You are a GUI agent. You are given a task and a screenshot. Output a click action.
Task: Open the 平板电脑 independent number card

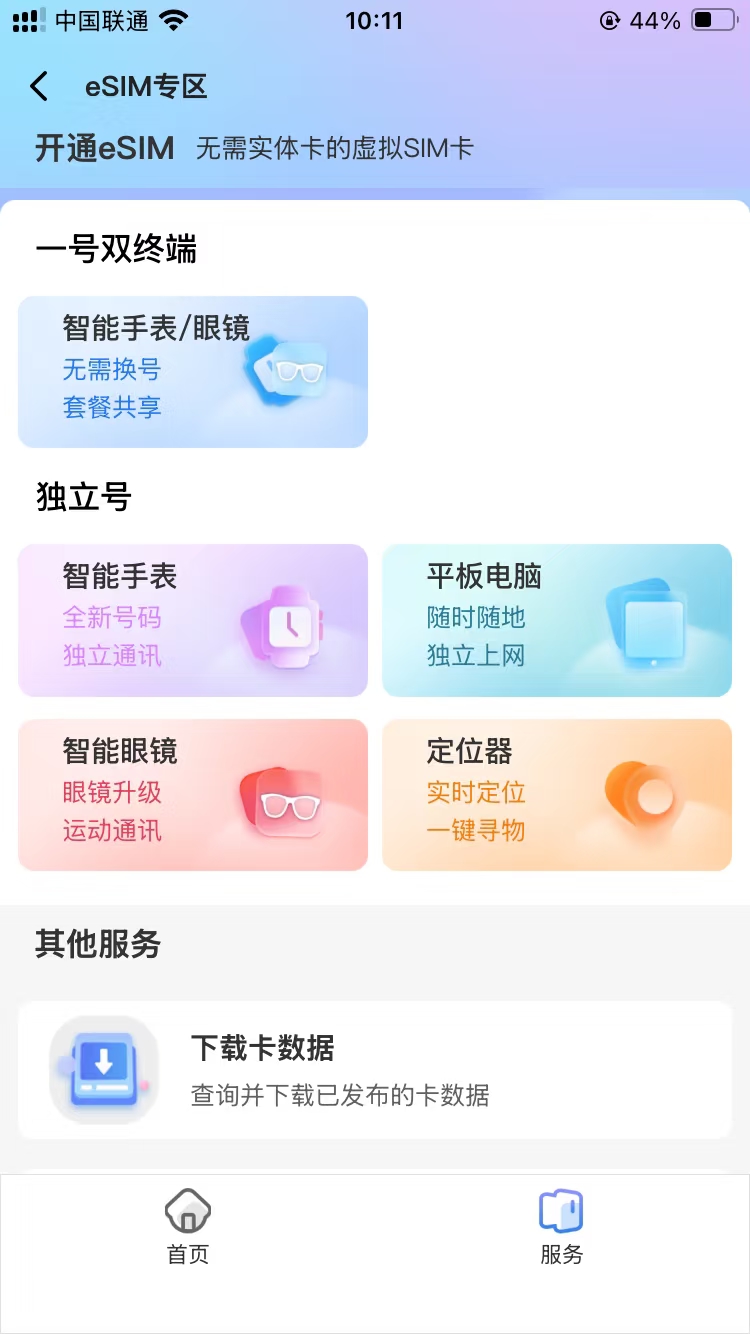click(557, 620)
